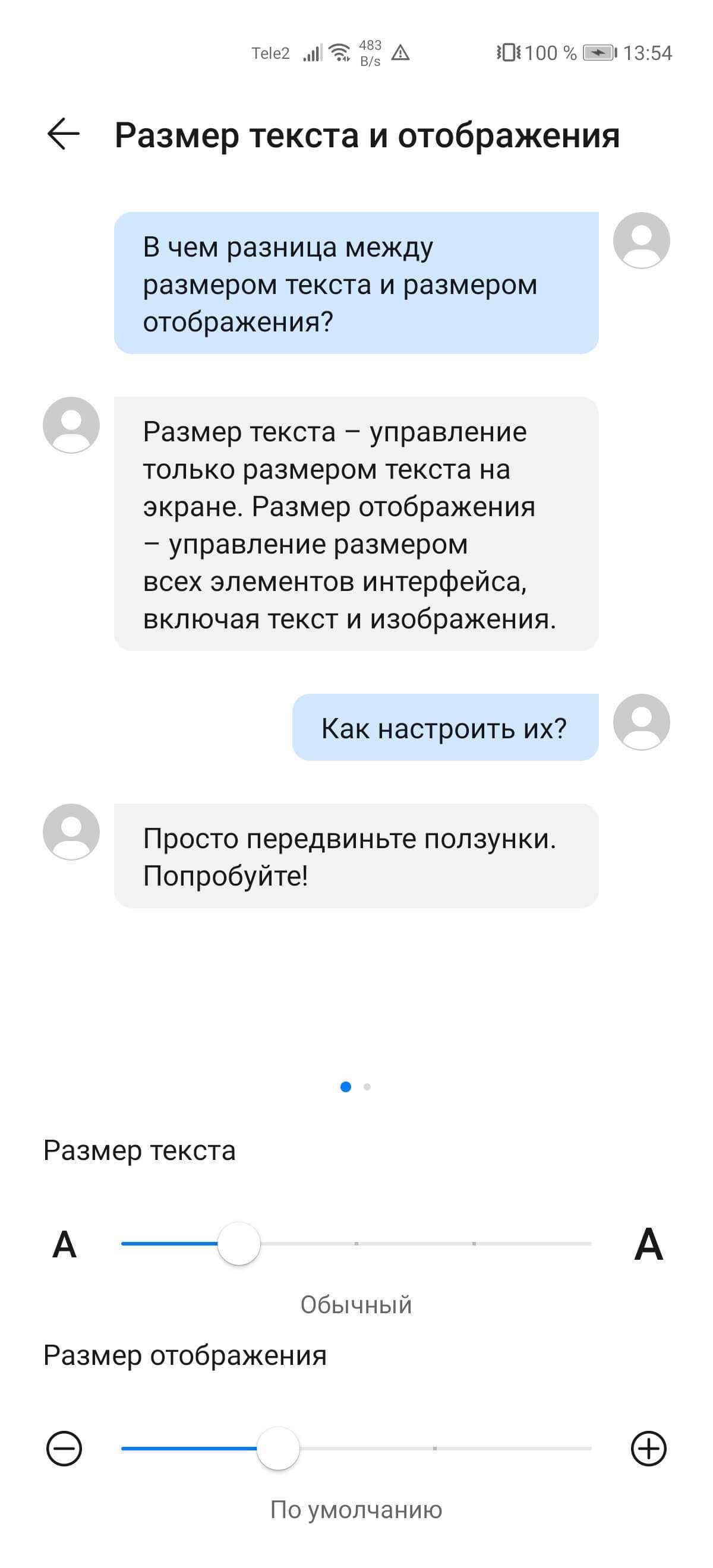Viewport: 713px width, 1568px height.
Task: Tap the large A to increase text size
Action: pos(648,1244)
